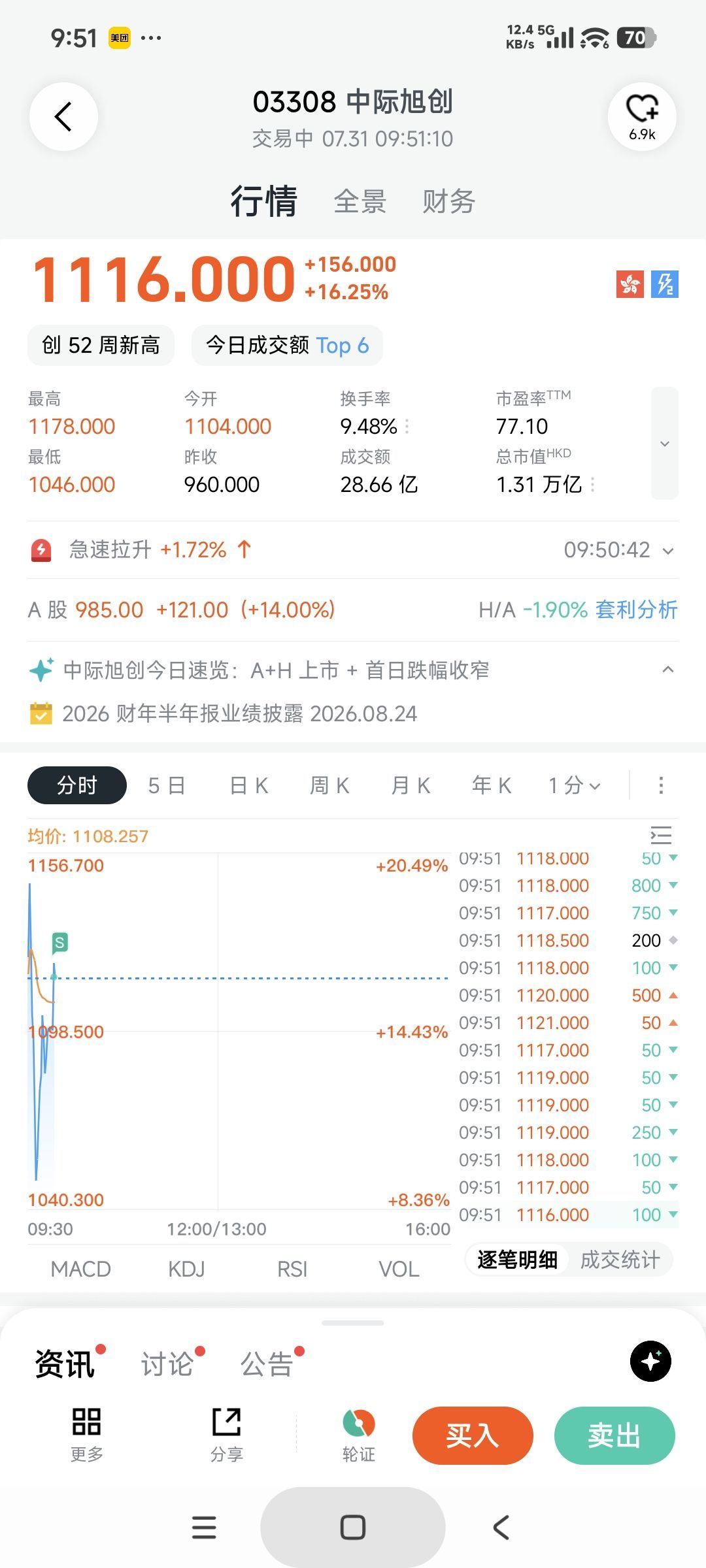
Task: Open the 1 分 interval dropdown
Action: pyautogui.click(x=575, y=785)
